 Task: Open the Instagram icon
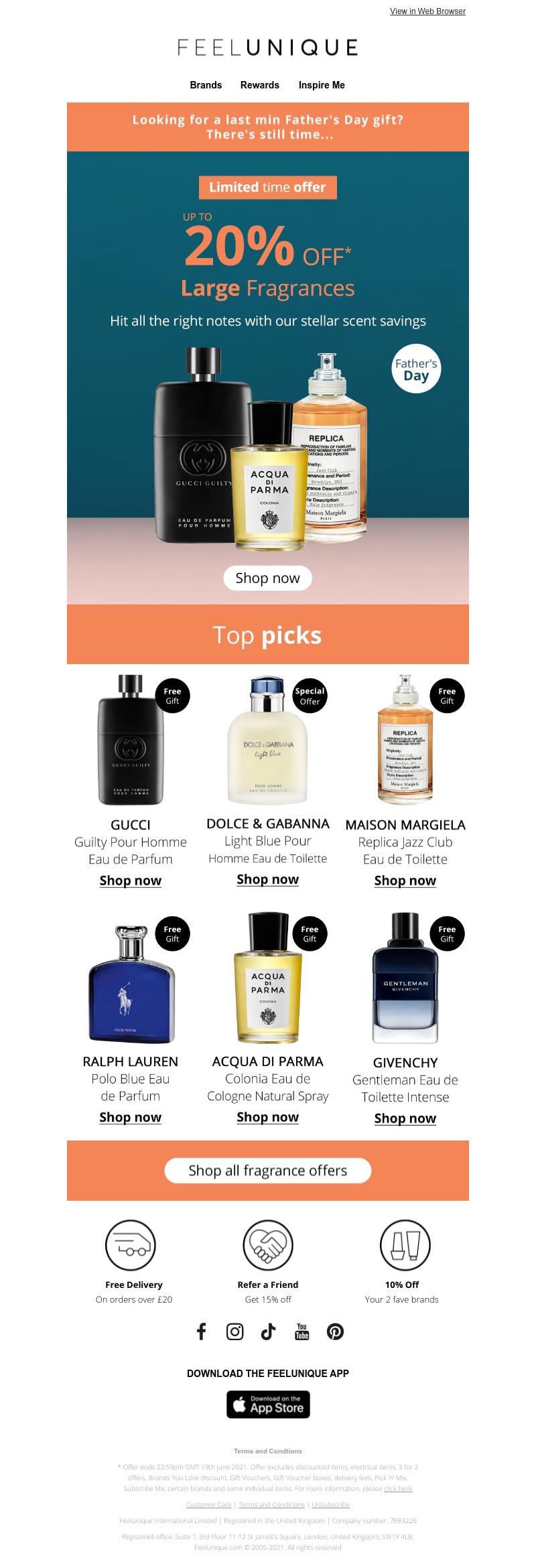click(x=234, y=1331)
